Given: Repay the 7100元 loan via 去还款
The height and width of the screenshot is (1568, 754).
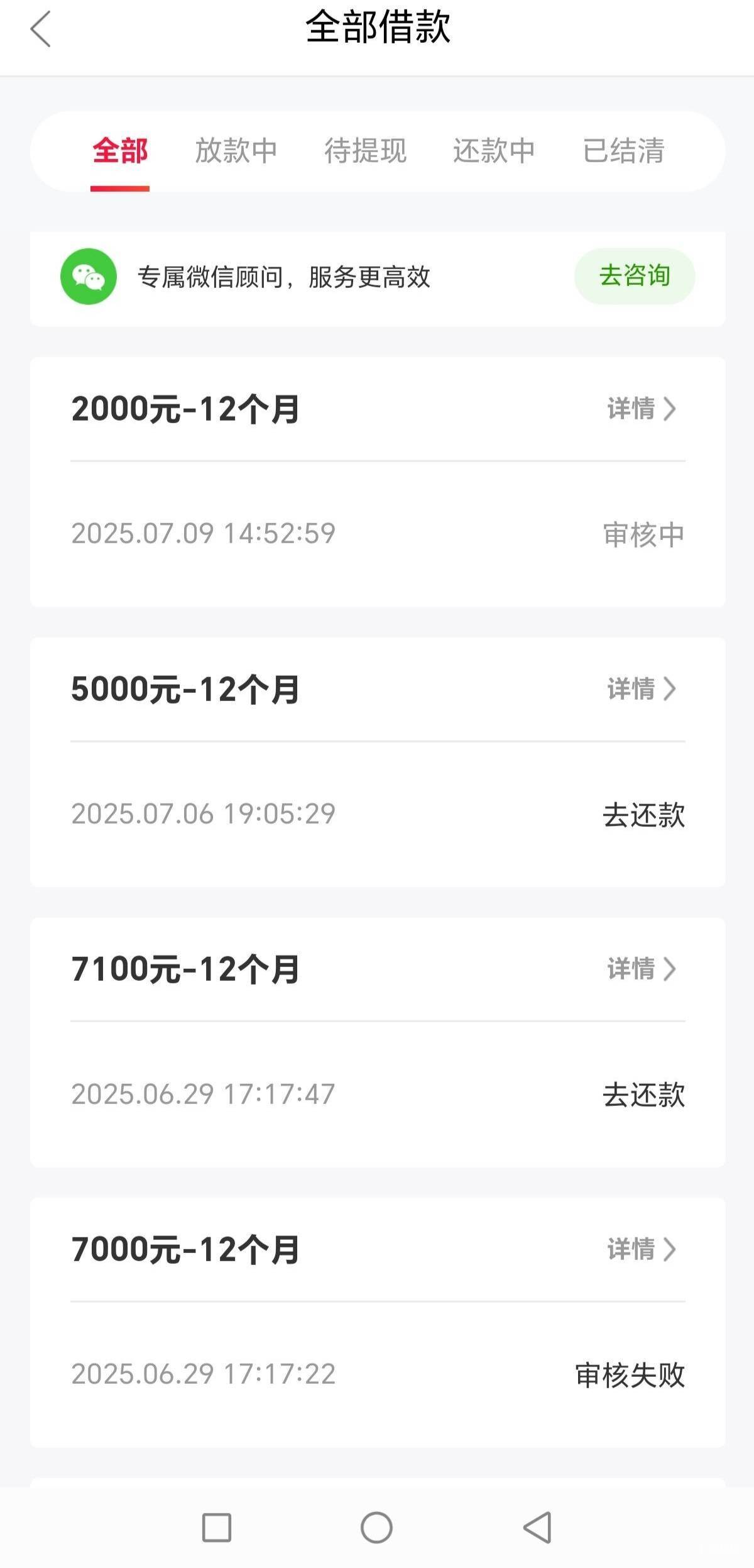Looking at the screenshot, I should click(643, 1095).
